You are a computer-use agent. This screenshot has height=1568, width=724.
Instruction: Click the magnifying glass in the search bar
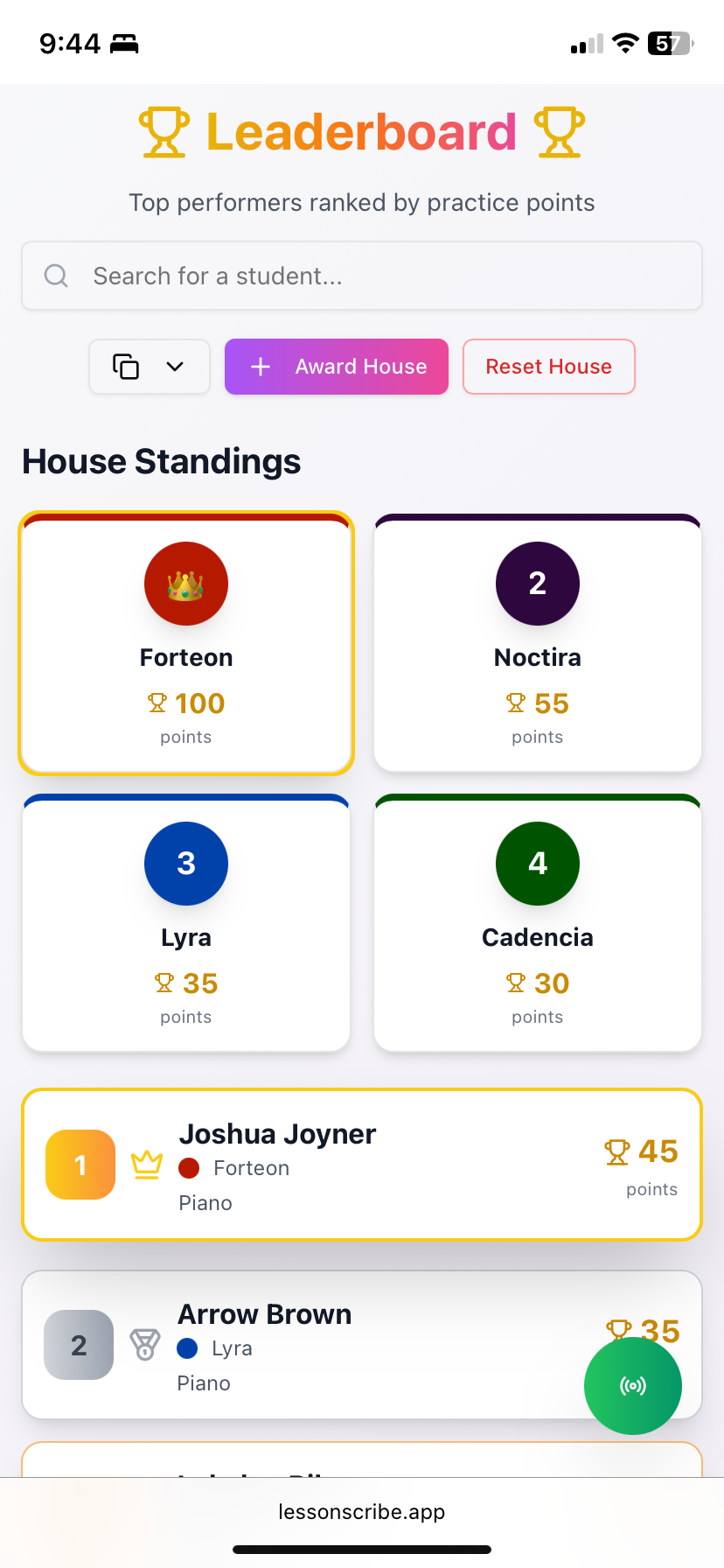pyautogui.click(x=55, y=276)
